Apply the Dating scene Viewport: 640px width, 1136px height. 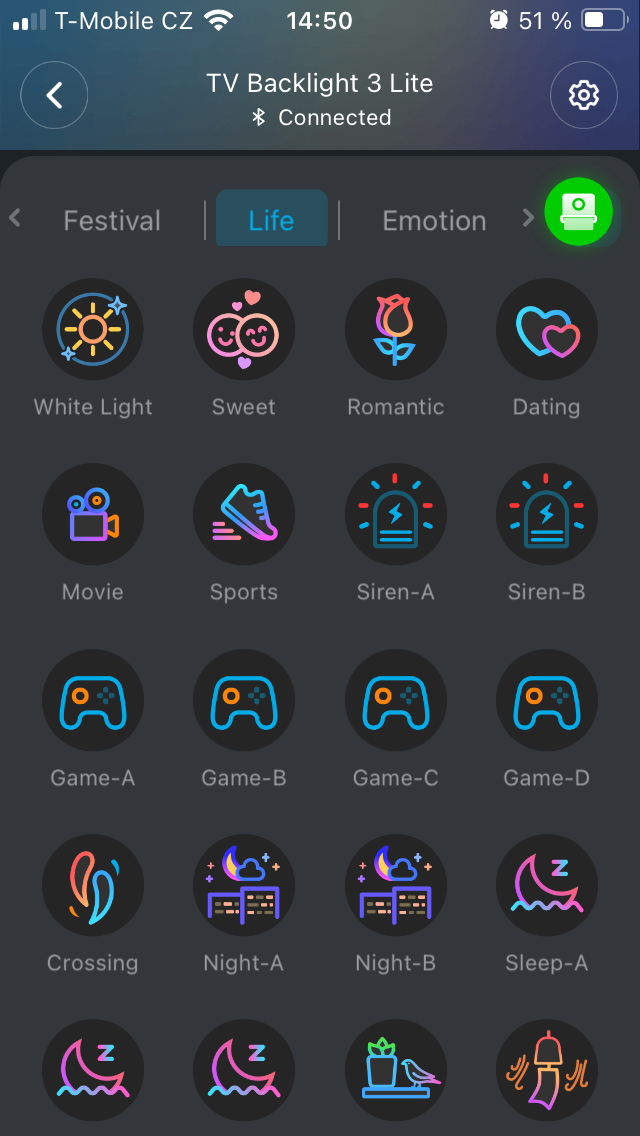coord(547,329)
